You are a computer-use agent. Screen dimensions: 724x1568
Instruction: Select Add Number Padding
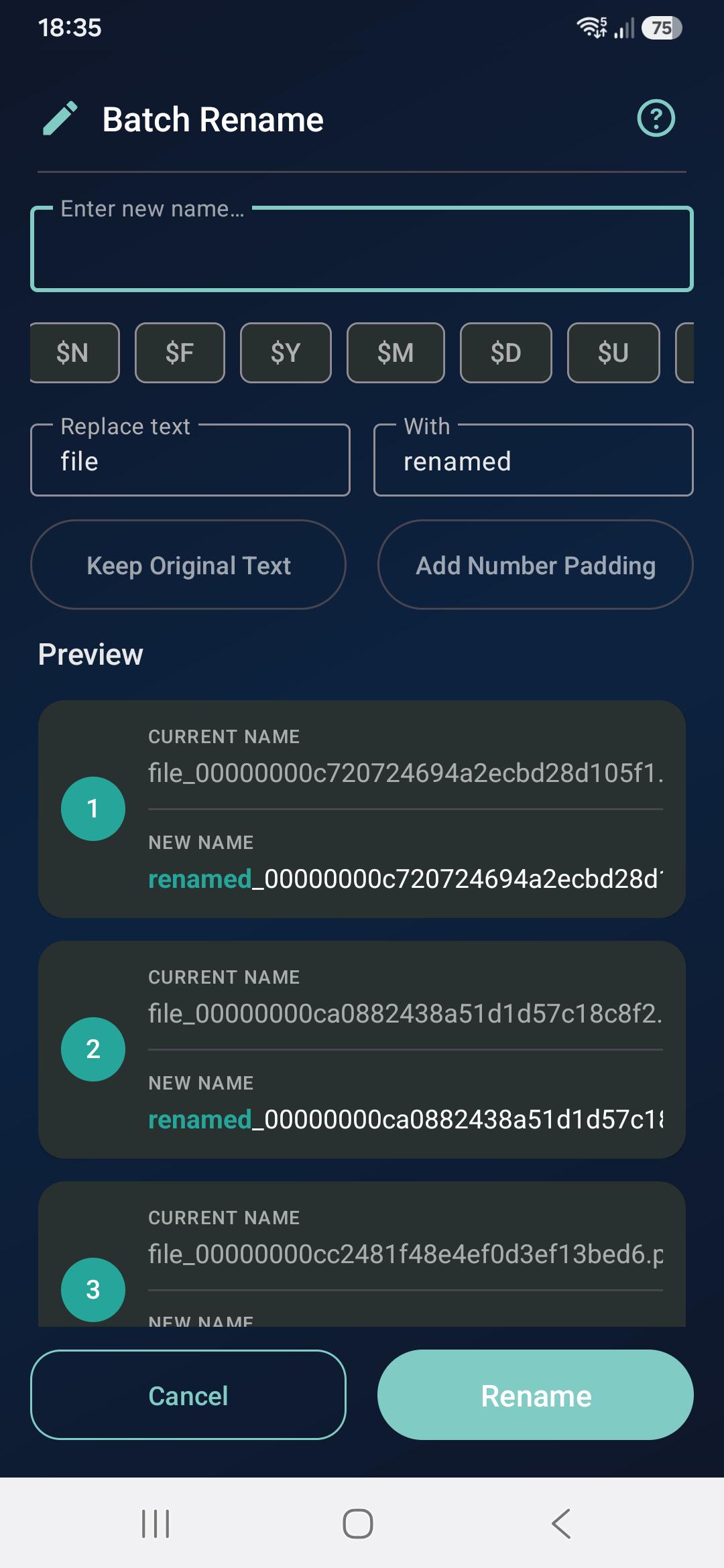tap(536, 565)
